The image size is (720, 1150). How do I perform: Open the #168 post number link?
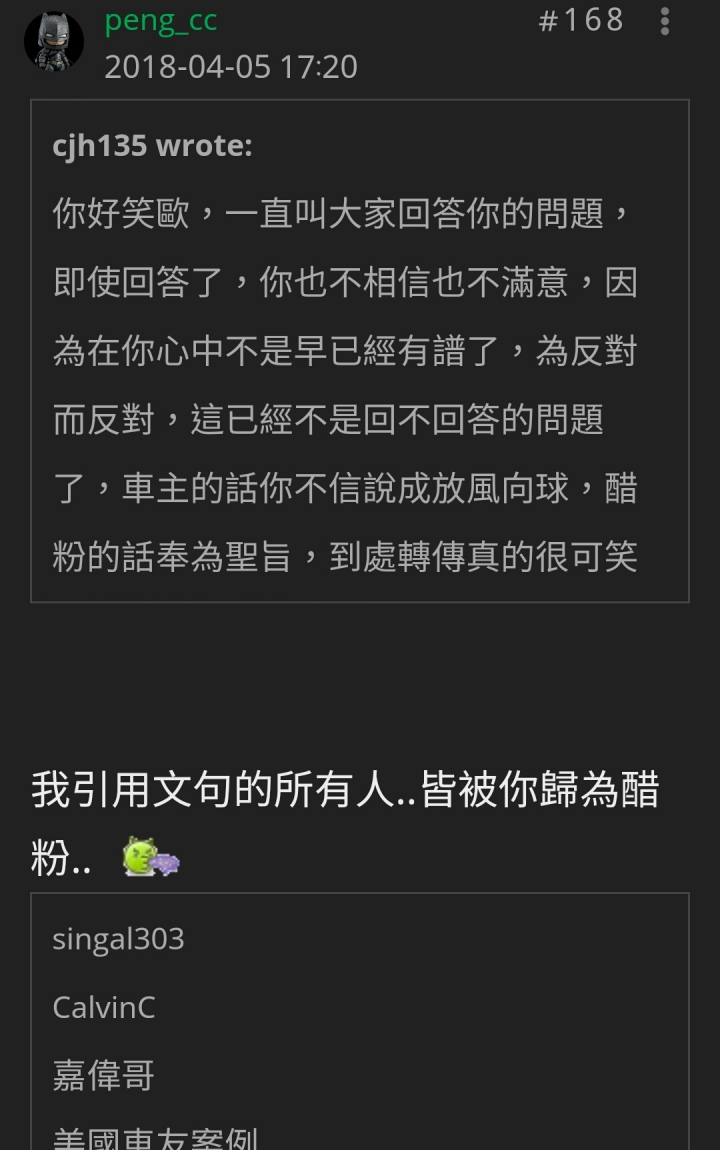click(x=580, y=20)
